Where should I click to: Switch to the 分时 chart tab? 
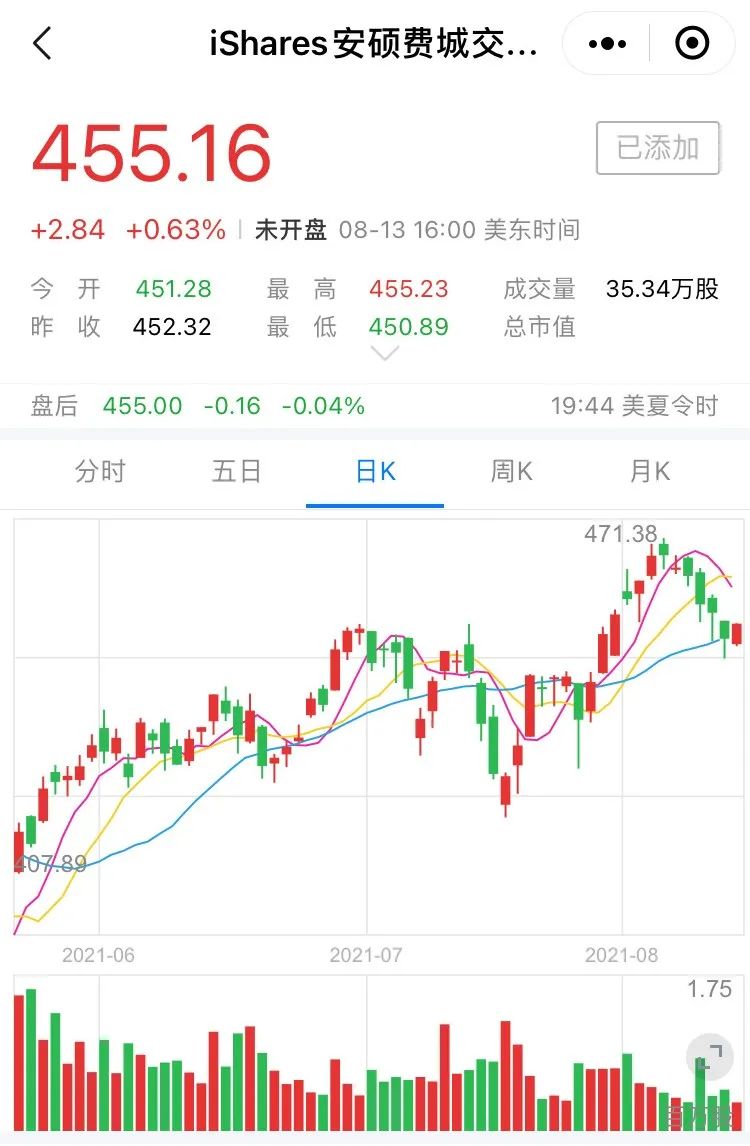(100, 471)
